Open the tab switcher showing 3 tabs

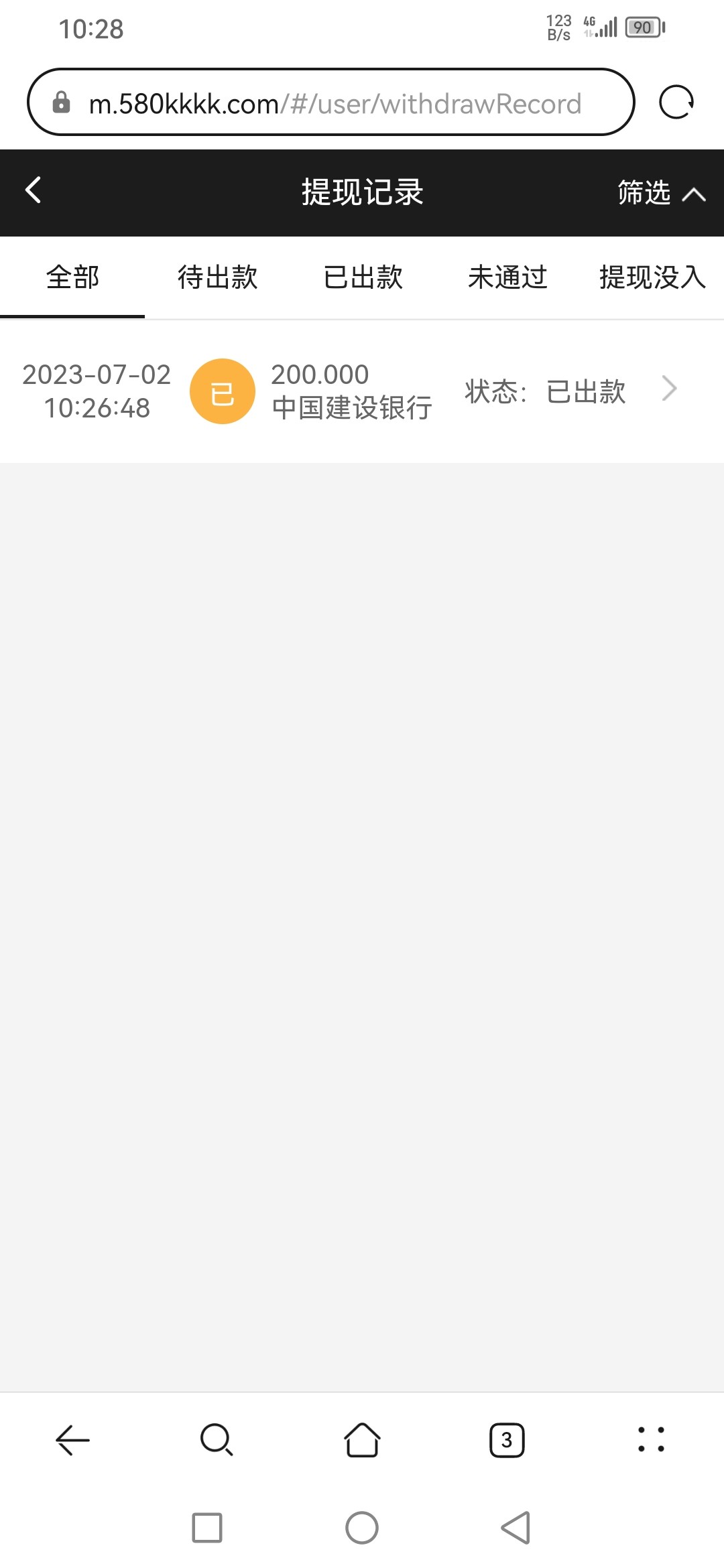pyautogui.click(x=507, y=1439)
